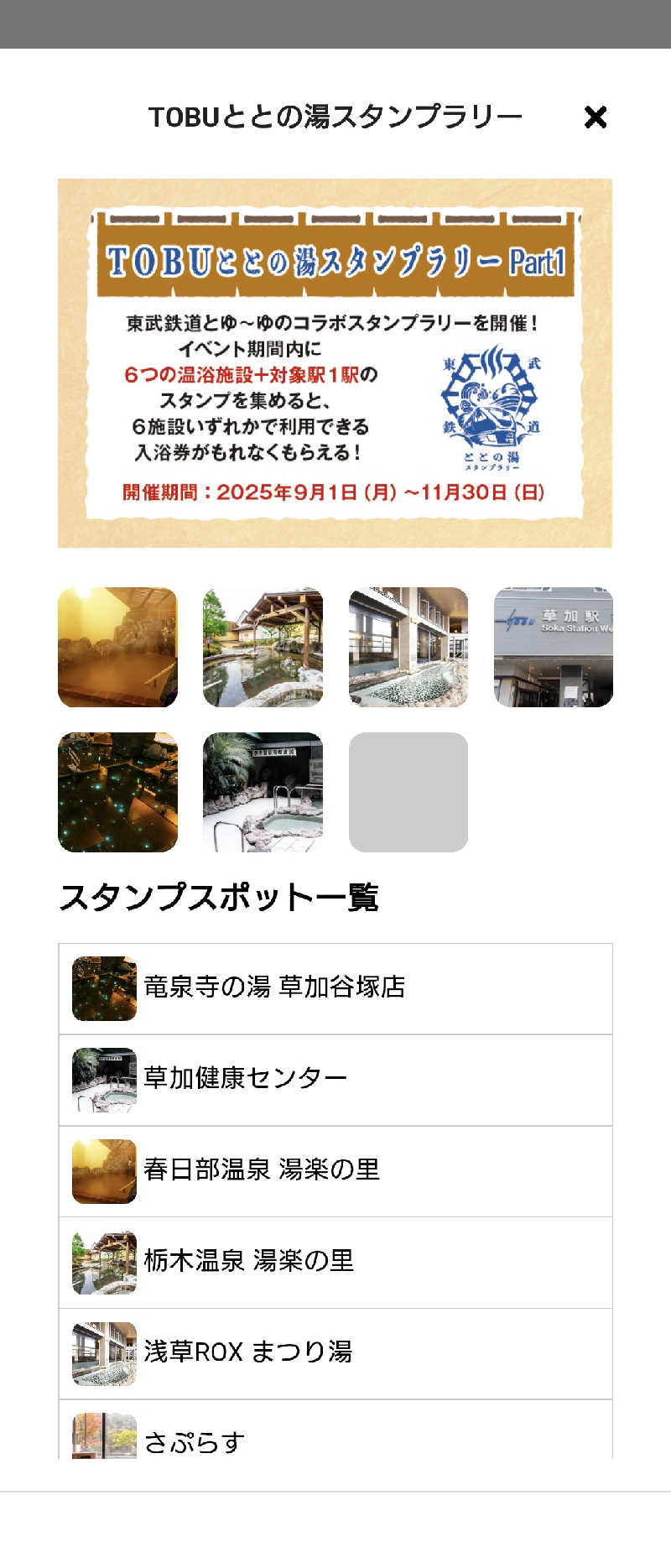Open the 草加駅 station stamp tile

(x=554, y=647)
